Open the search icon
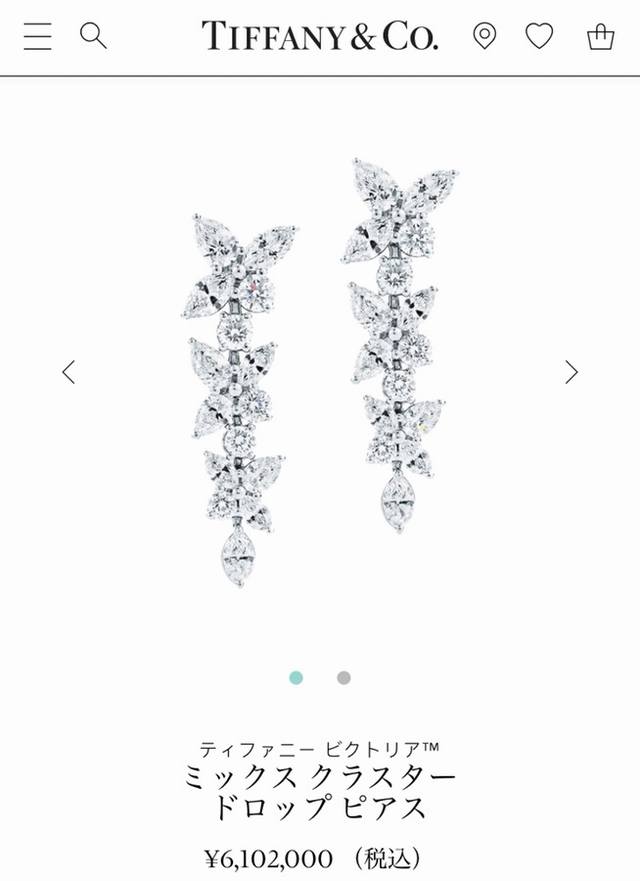Image resolution: width=640 pixels, height=881 pixels. 93,37
